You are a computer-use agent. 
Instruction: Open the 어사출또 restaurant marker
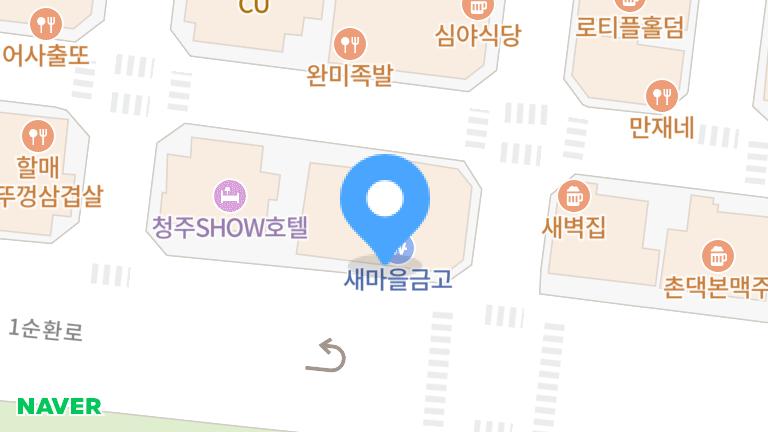click(45, 22)
